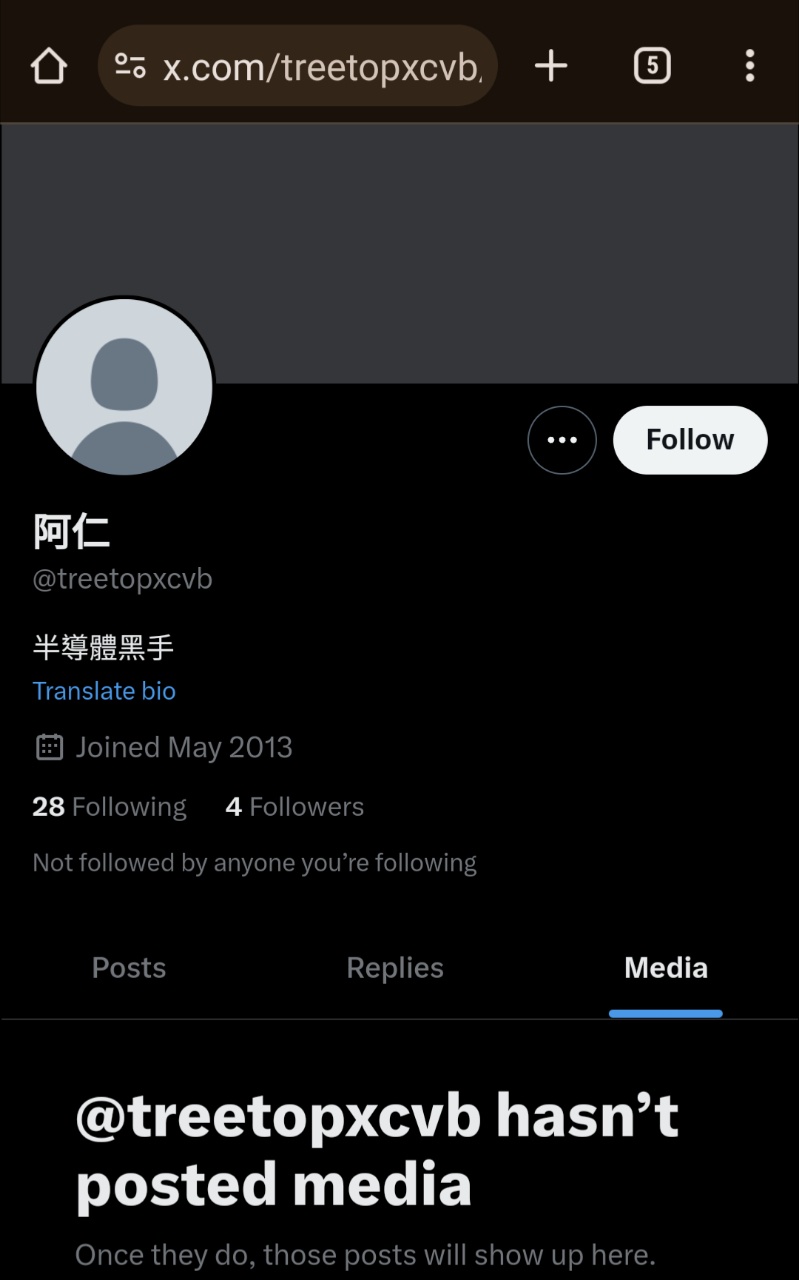Switch to the Replies tab
799x1280 pixels.
(395, 968)
